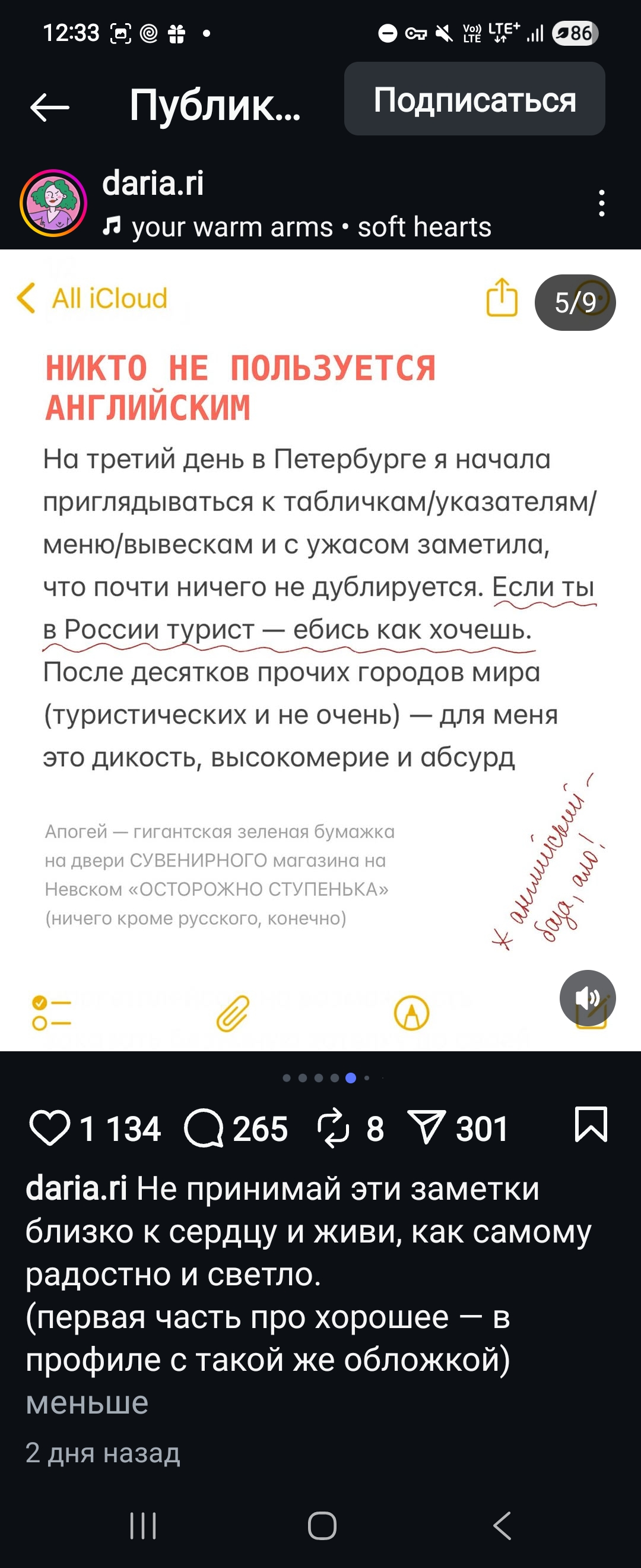The image size is (641, 1568).
Task: Open the comments on this post
Action: (x=204, y=1128)
